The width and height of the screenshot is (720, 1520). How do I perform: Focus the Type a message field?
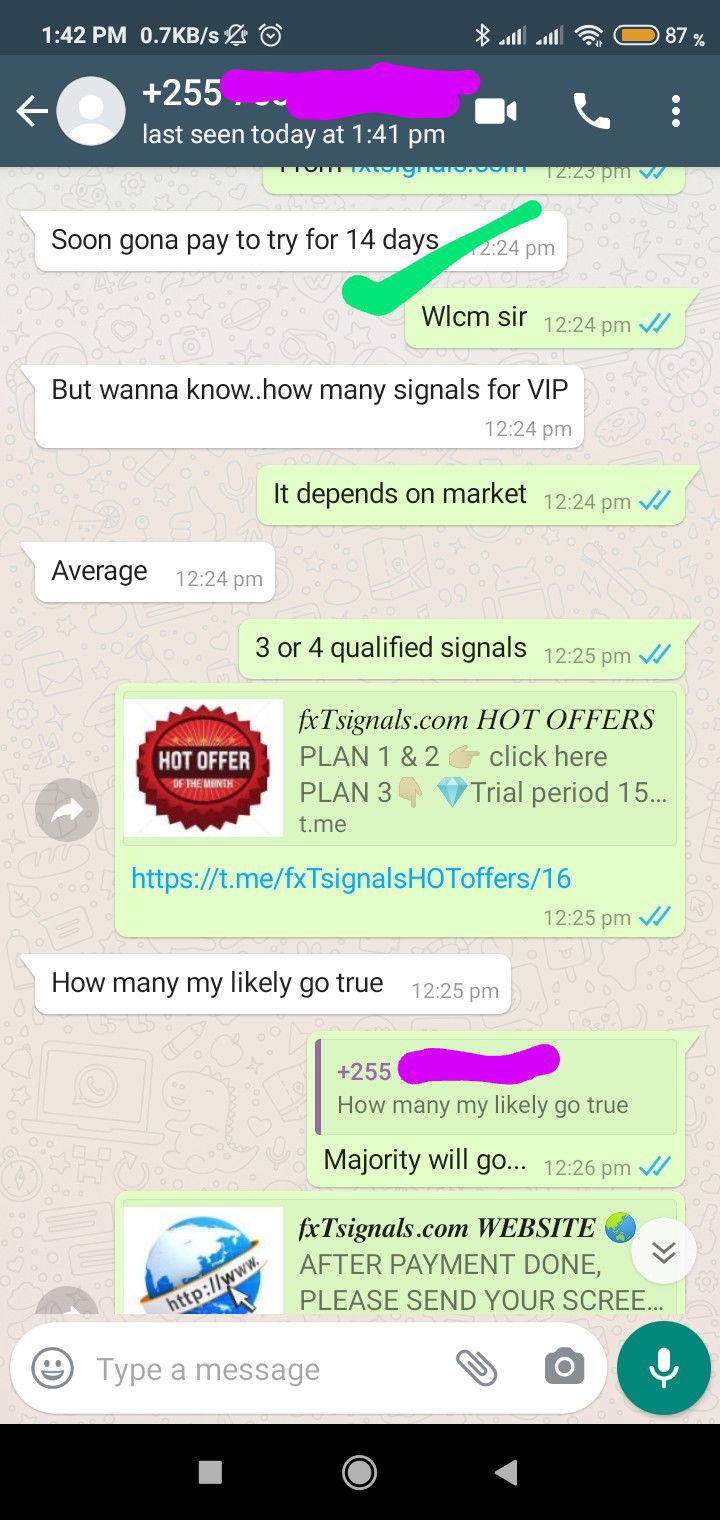click(x=260, y=1369)
